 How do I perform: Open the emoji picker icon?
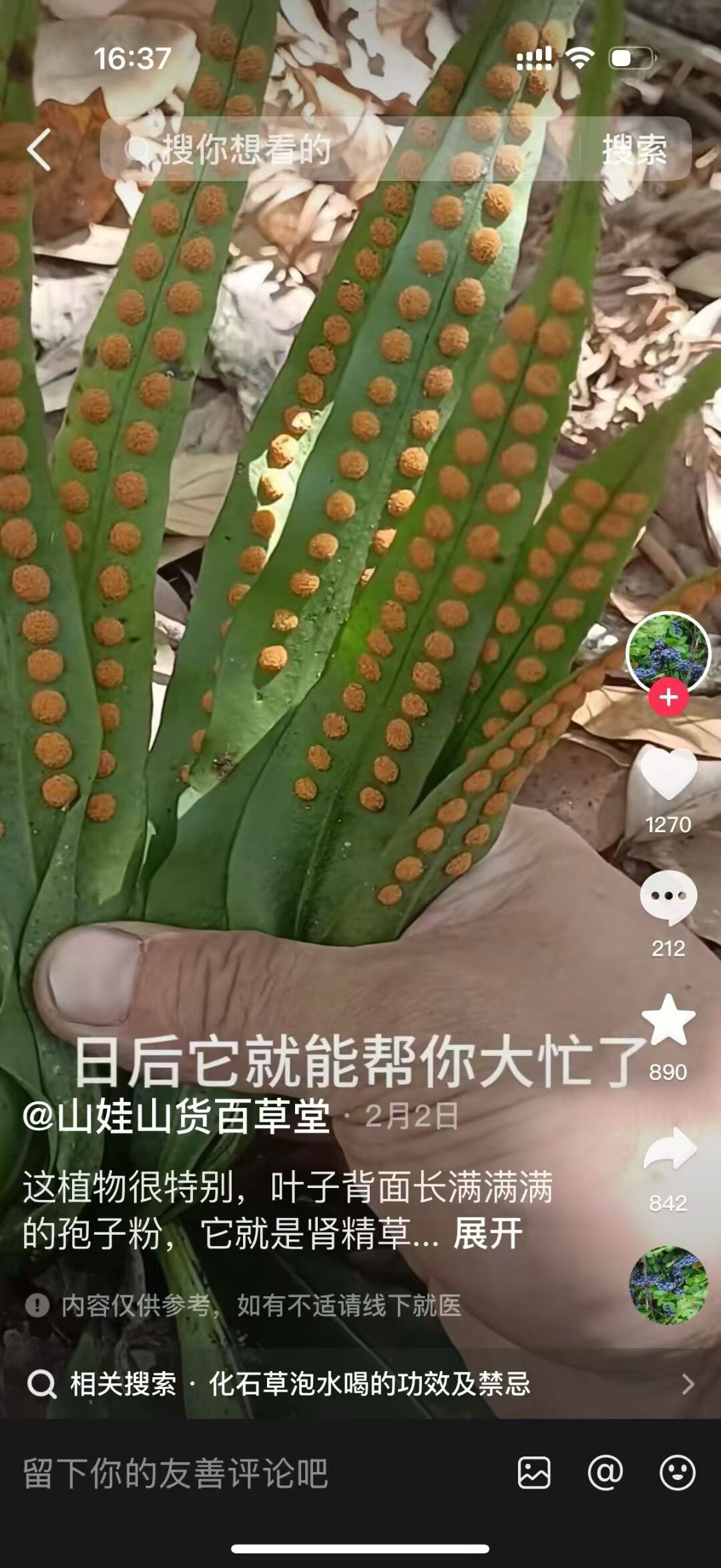[x=677, y=1473]
